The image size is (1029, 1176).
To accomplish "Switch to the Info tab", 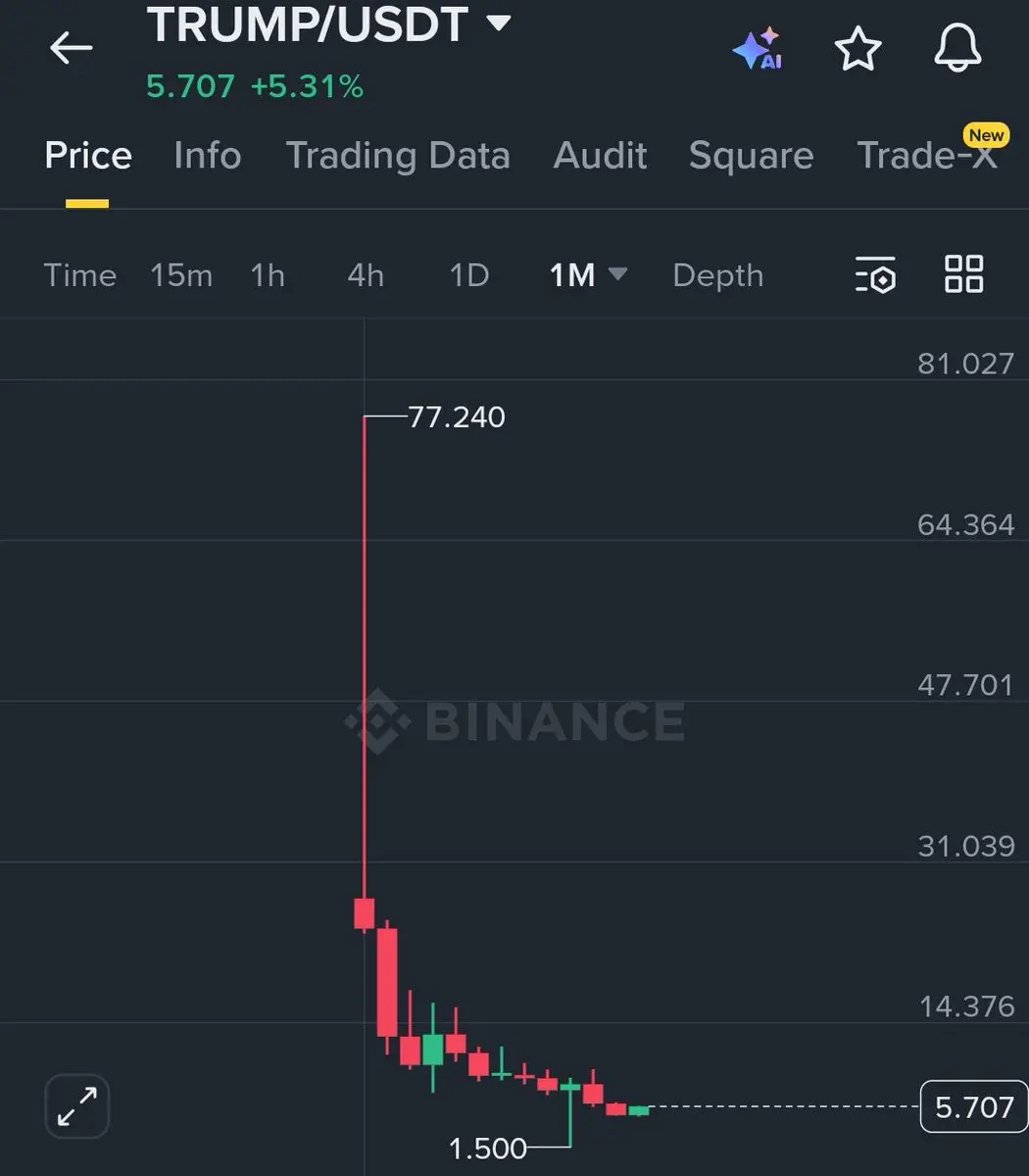I will [x=207, y=156].
